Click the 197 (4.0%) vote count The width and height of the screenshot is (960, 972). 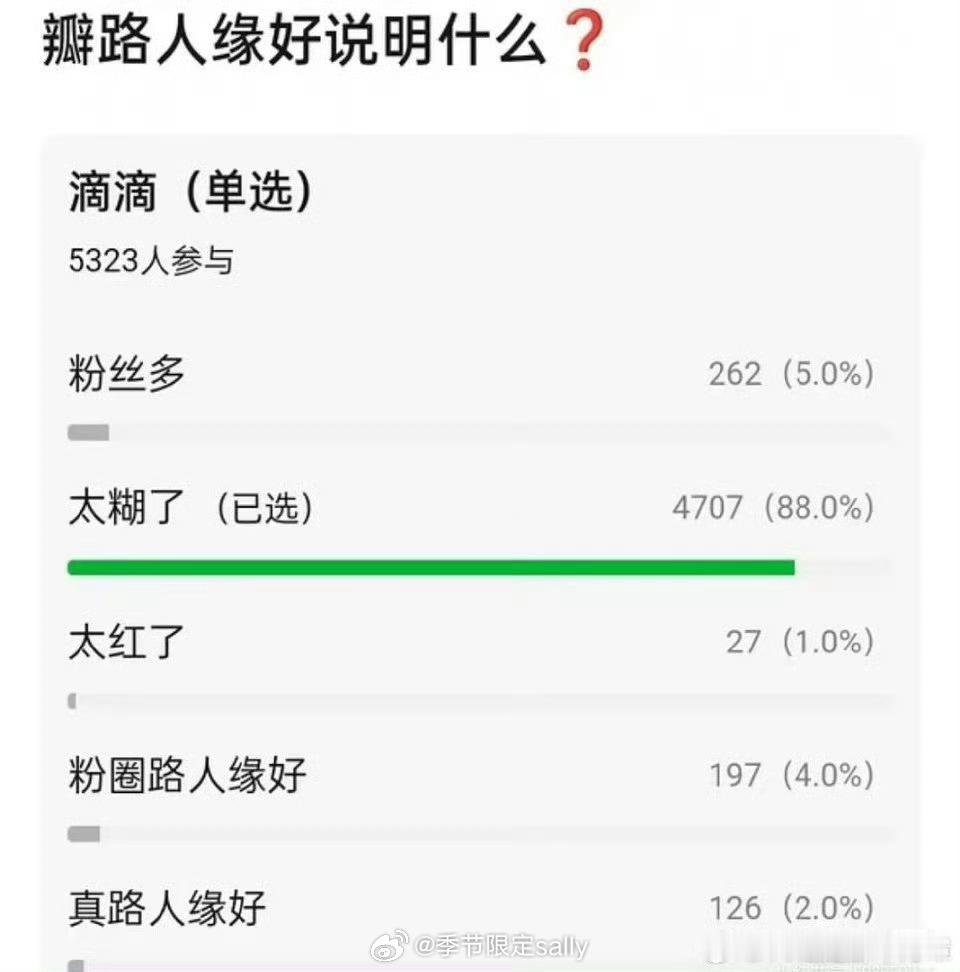click(791, 774)
